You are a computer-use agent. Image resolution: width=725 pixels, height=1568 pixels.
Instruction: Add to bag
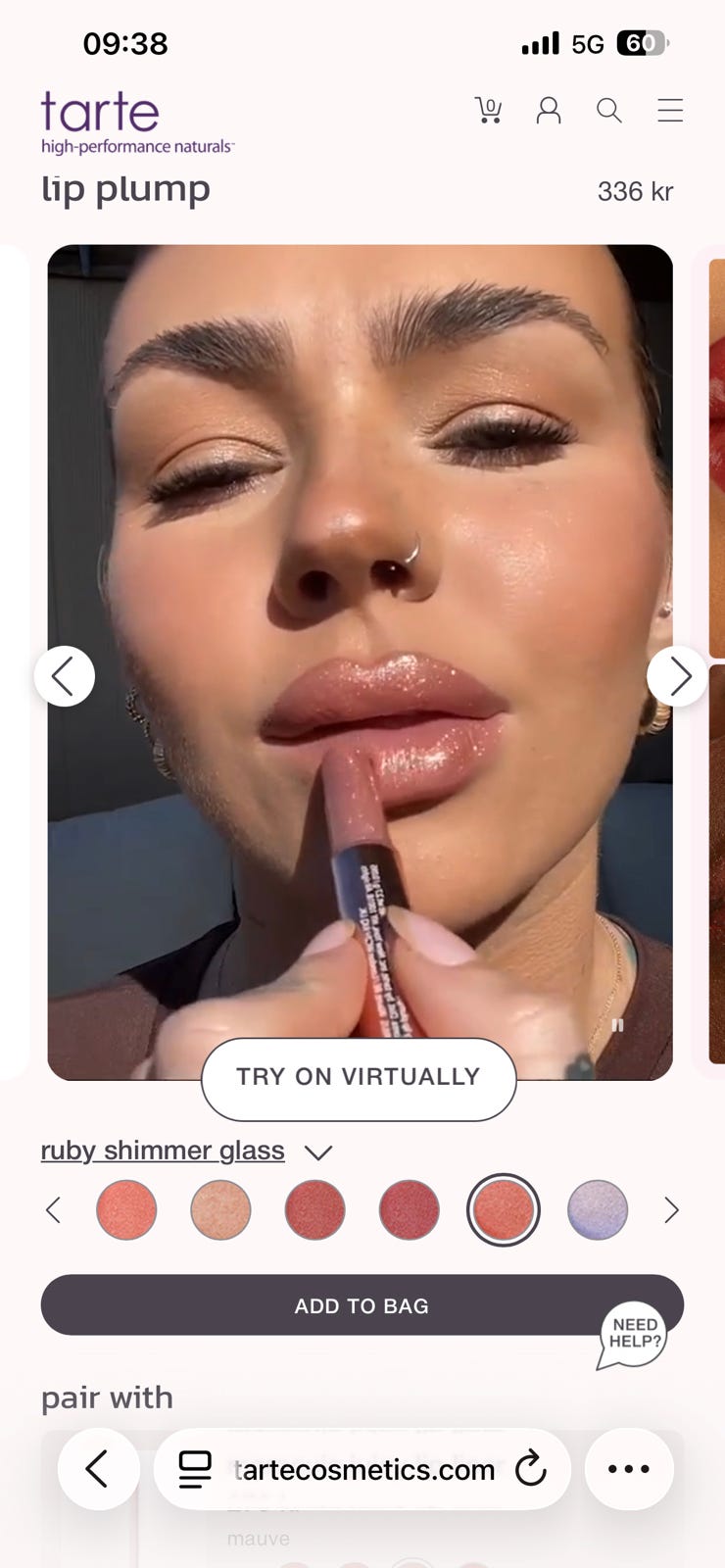(x=362, y=1305)
